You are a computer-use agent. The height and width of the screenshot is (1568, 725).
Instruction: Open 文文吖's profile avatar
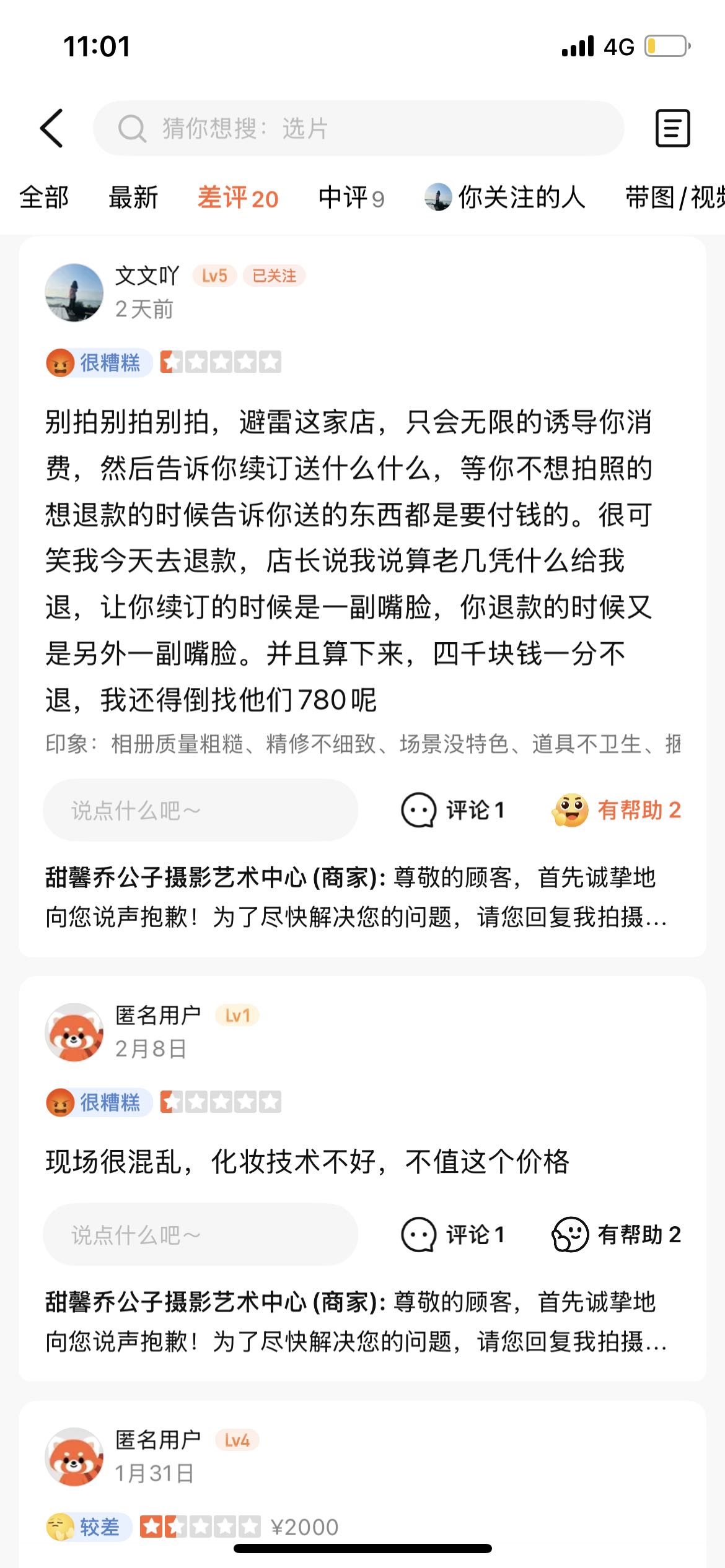click(74, 293)
